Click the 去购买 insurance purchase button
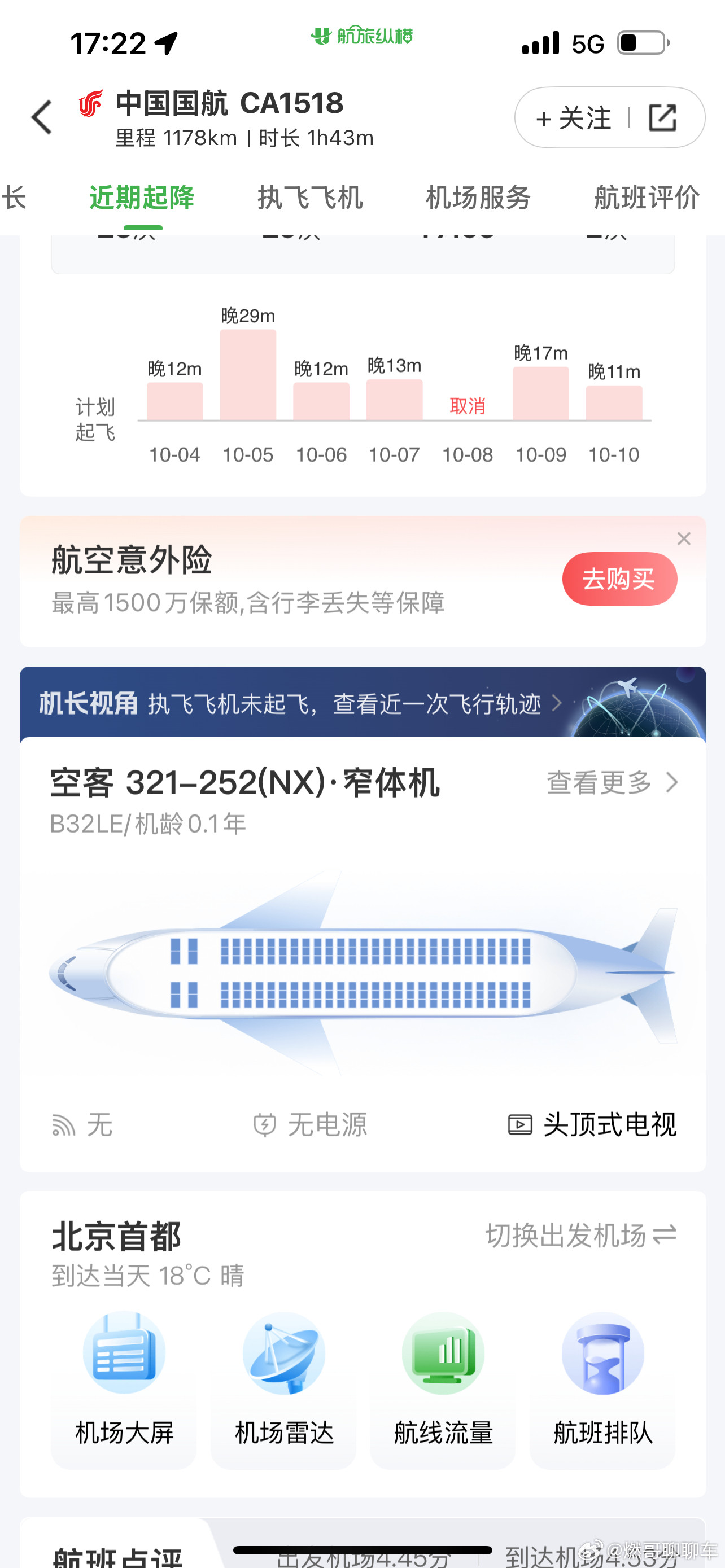Screen dimensions: 725x1568 point(619,579)
